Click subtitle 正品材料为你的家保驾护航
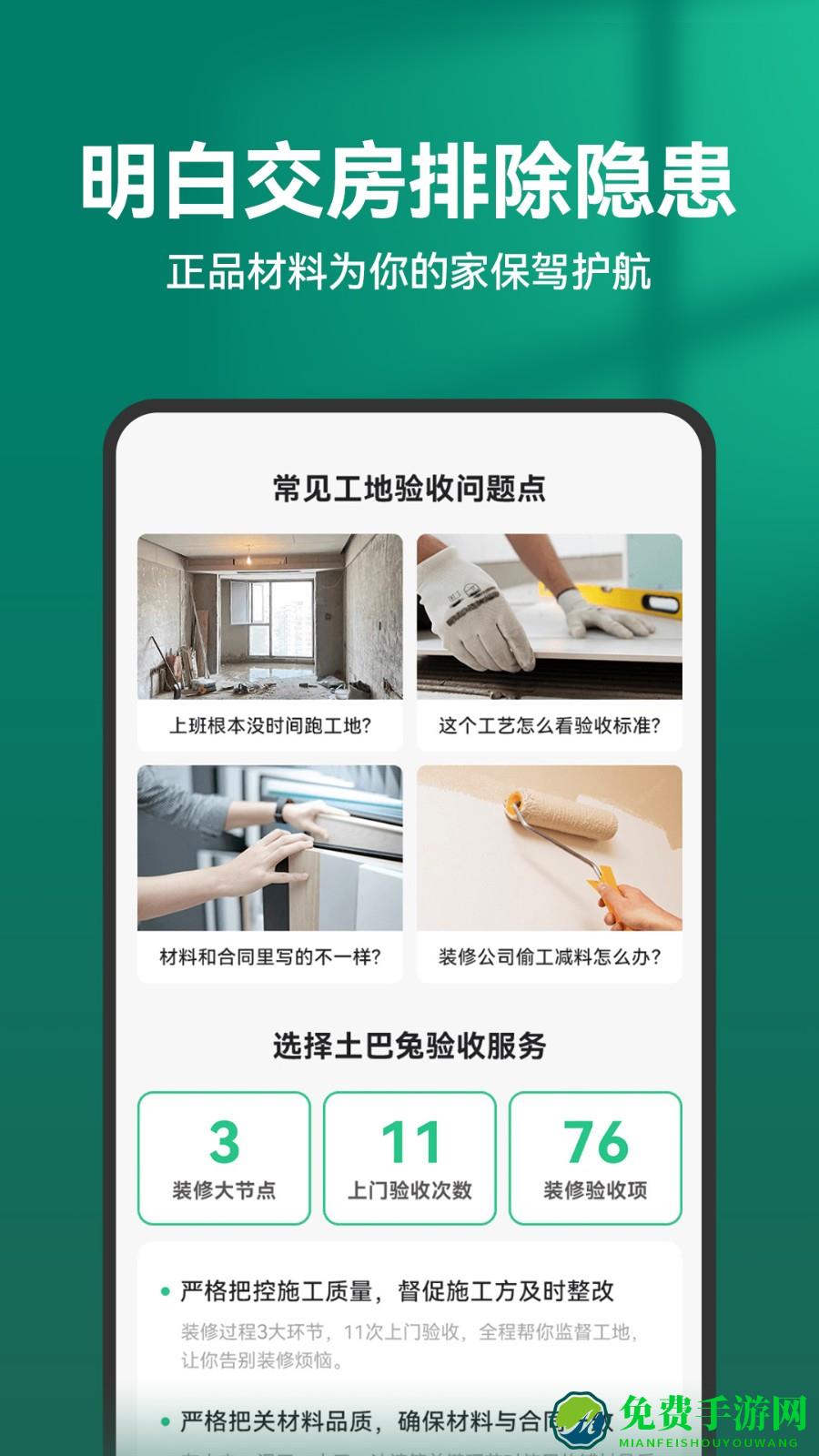The width and height of the screenshot is (819, 1456). [x=409, y=268]
